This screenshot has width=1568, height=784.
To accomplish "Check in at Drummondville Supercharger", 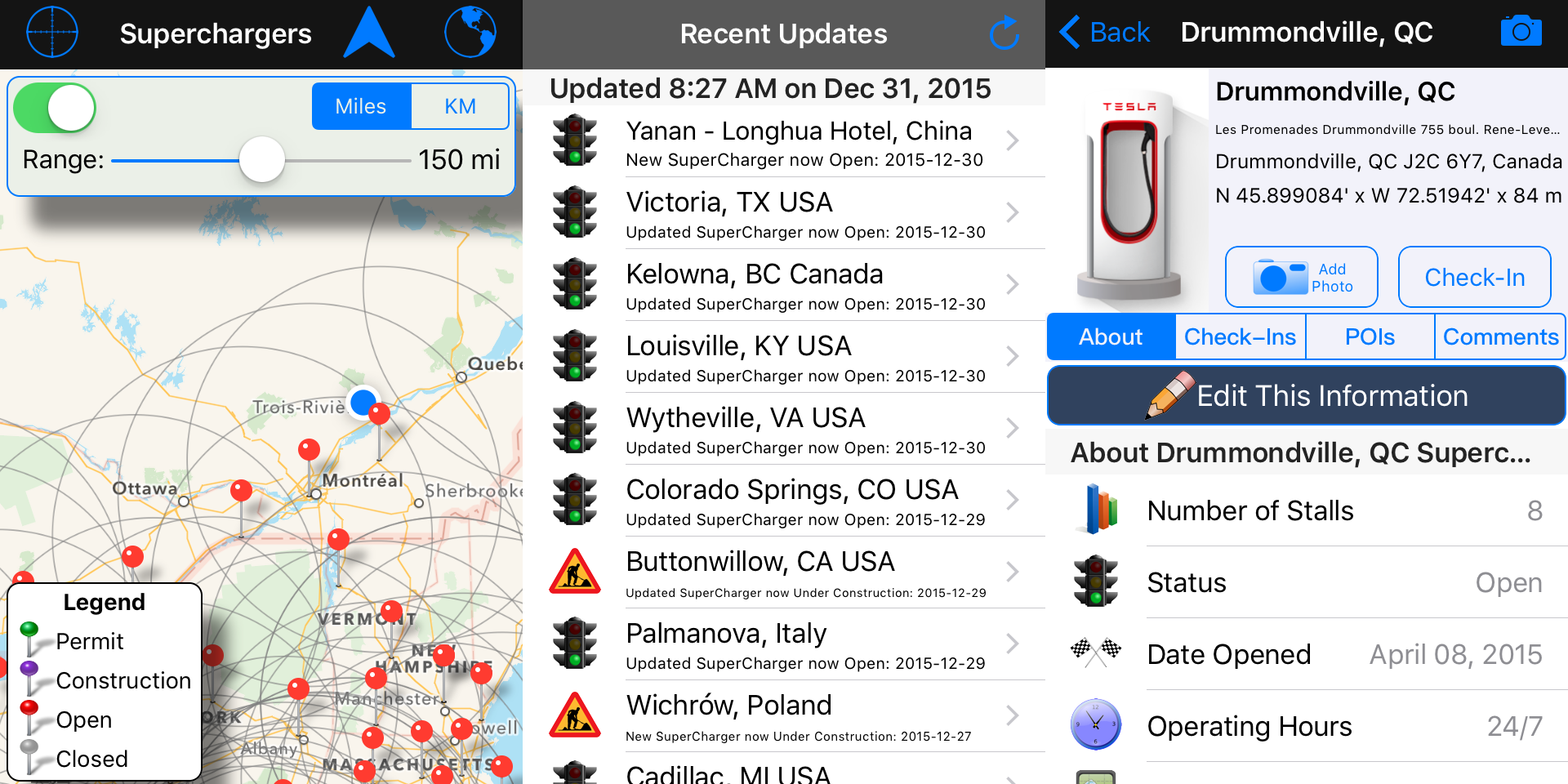I will coord(1474,278).
